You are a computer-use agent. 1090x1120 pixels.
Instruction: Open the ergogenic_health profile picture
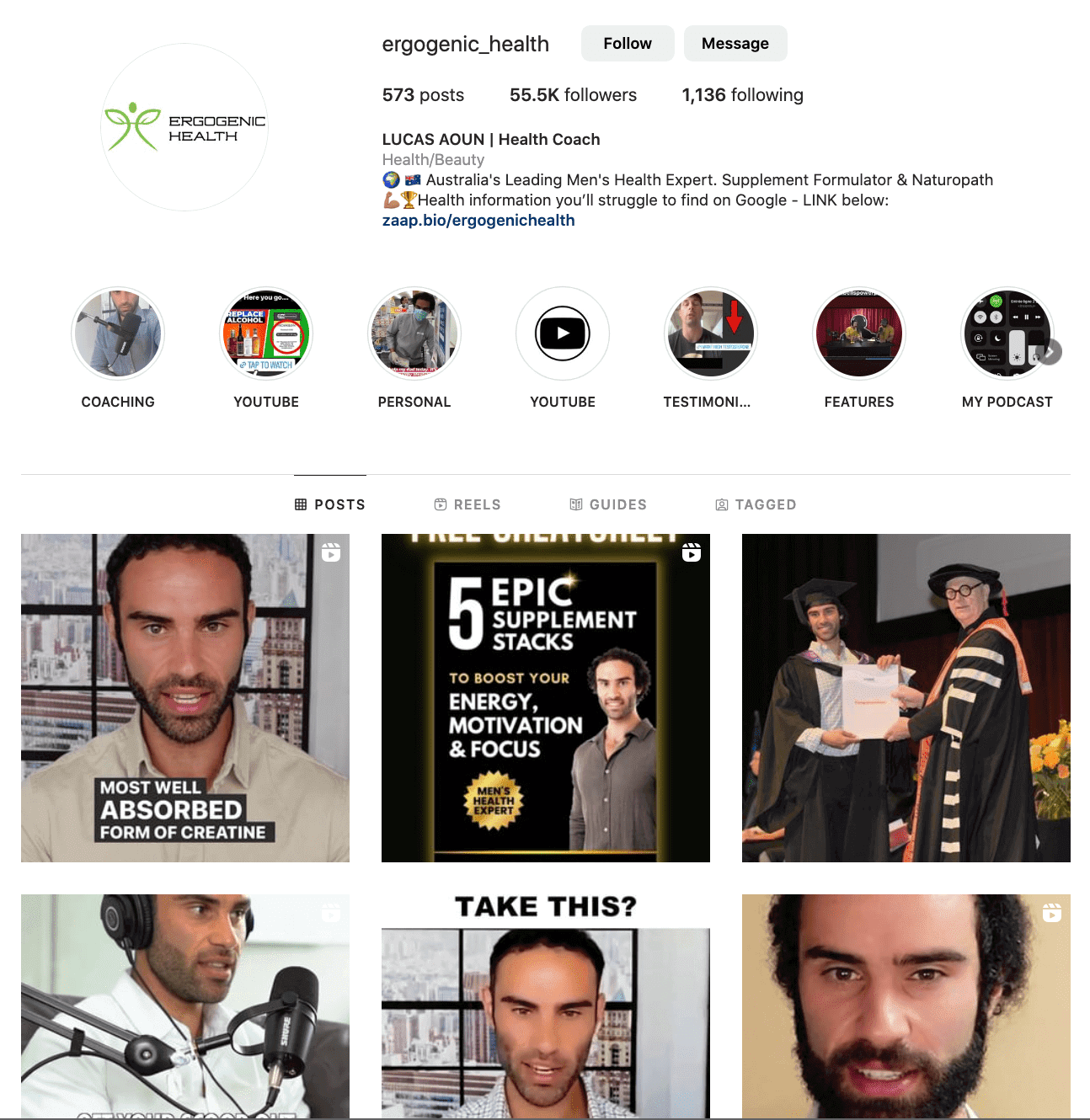[184, 127]
